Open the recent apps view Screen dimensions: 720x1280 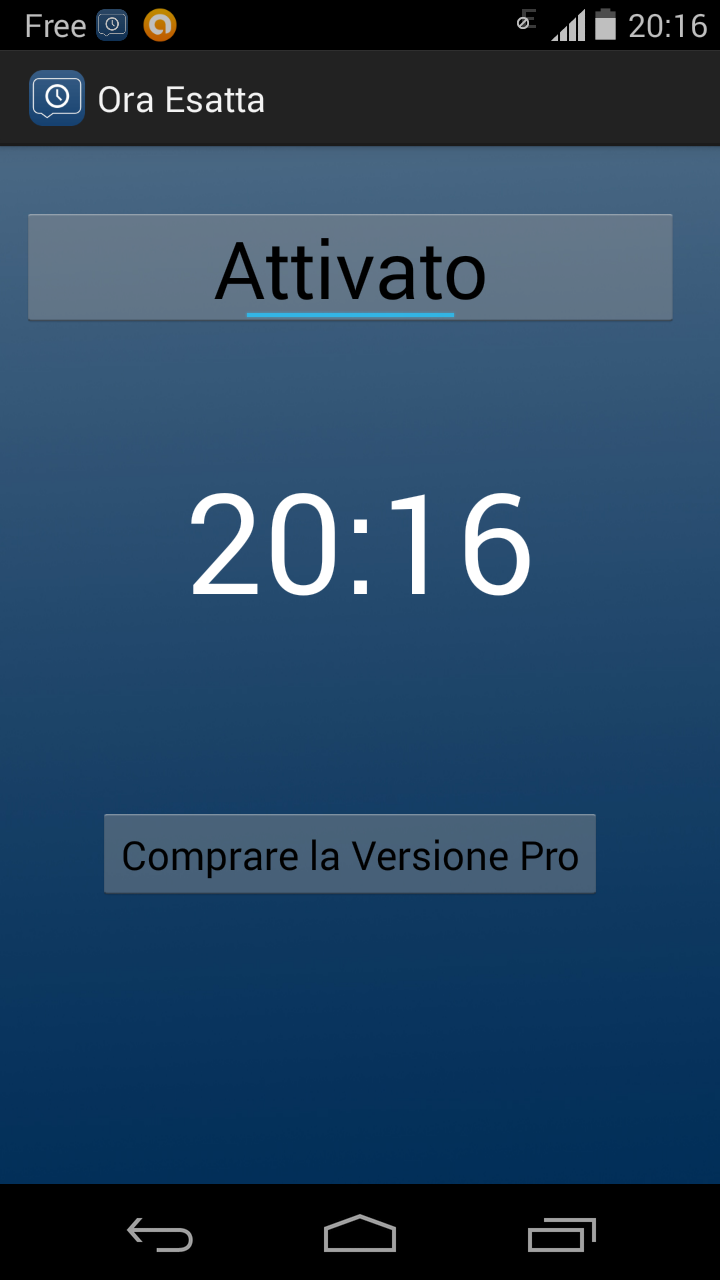coord(561,1234)
